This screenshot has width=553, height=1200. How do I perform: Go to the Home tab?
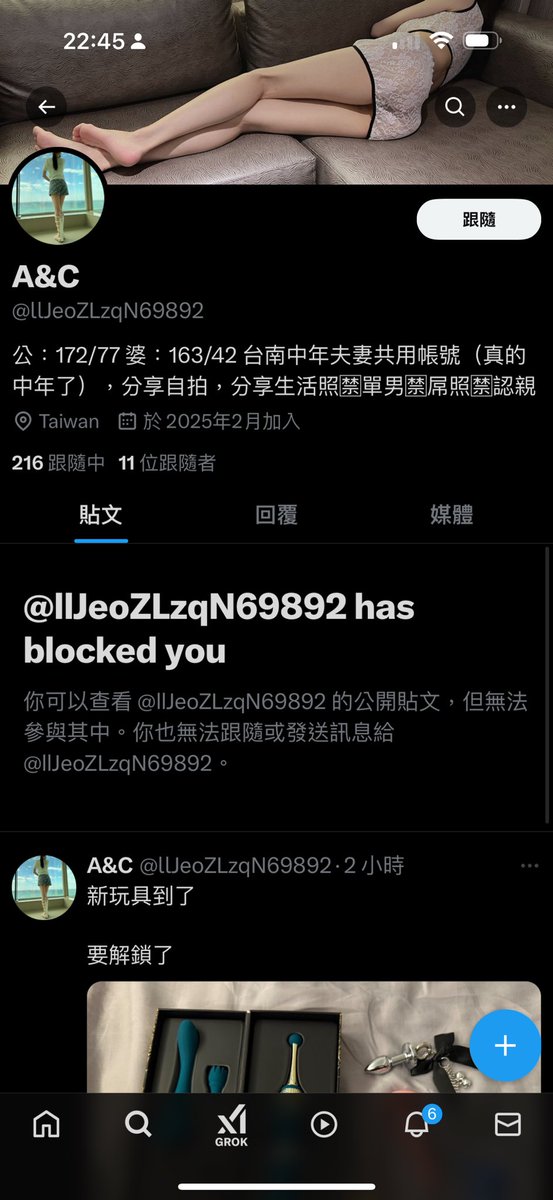click(46, 1125)
